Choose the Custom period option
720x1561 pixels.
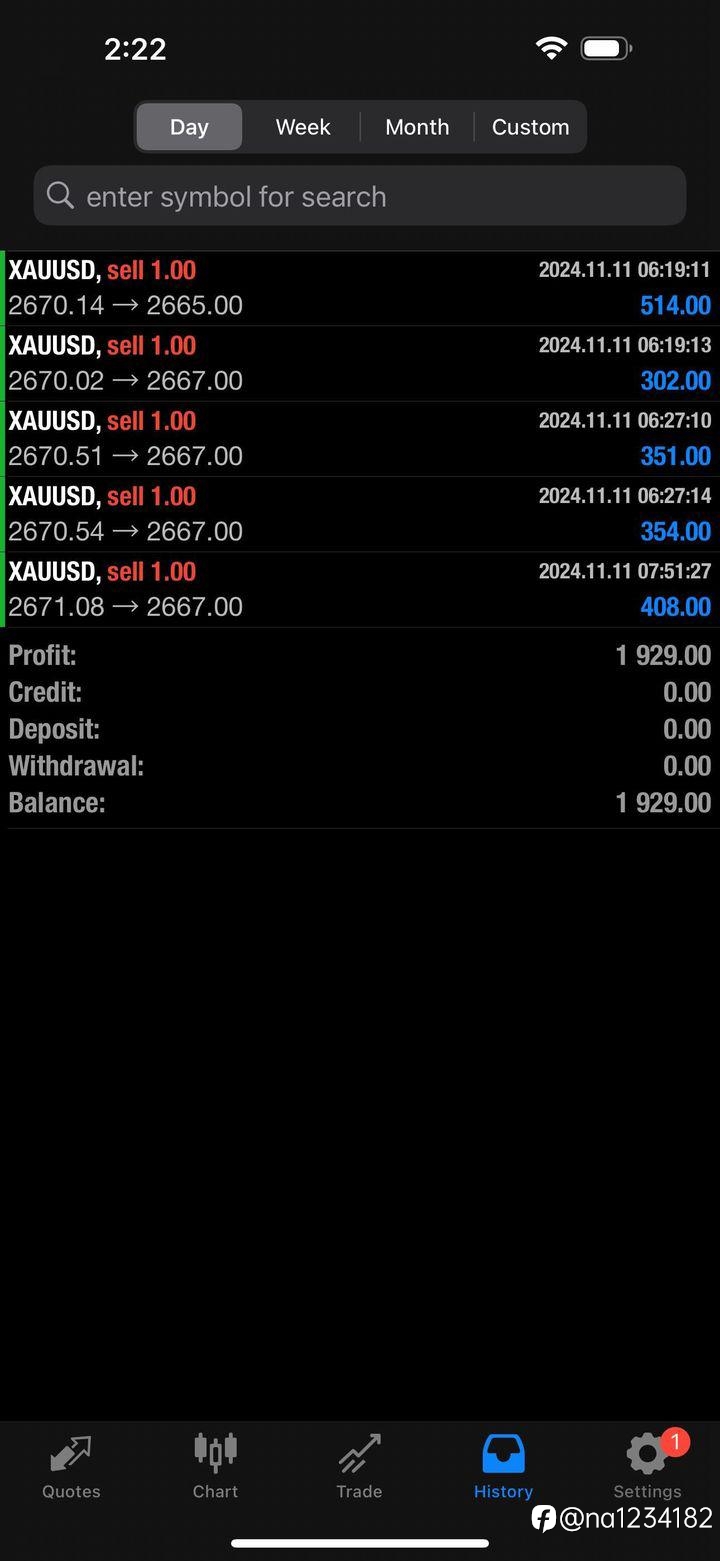[530, 127]
